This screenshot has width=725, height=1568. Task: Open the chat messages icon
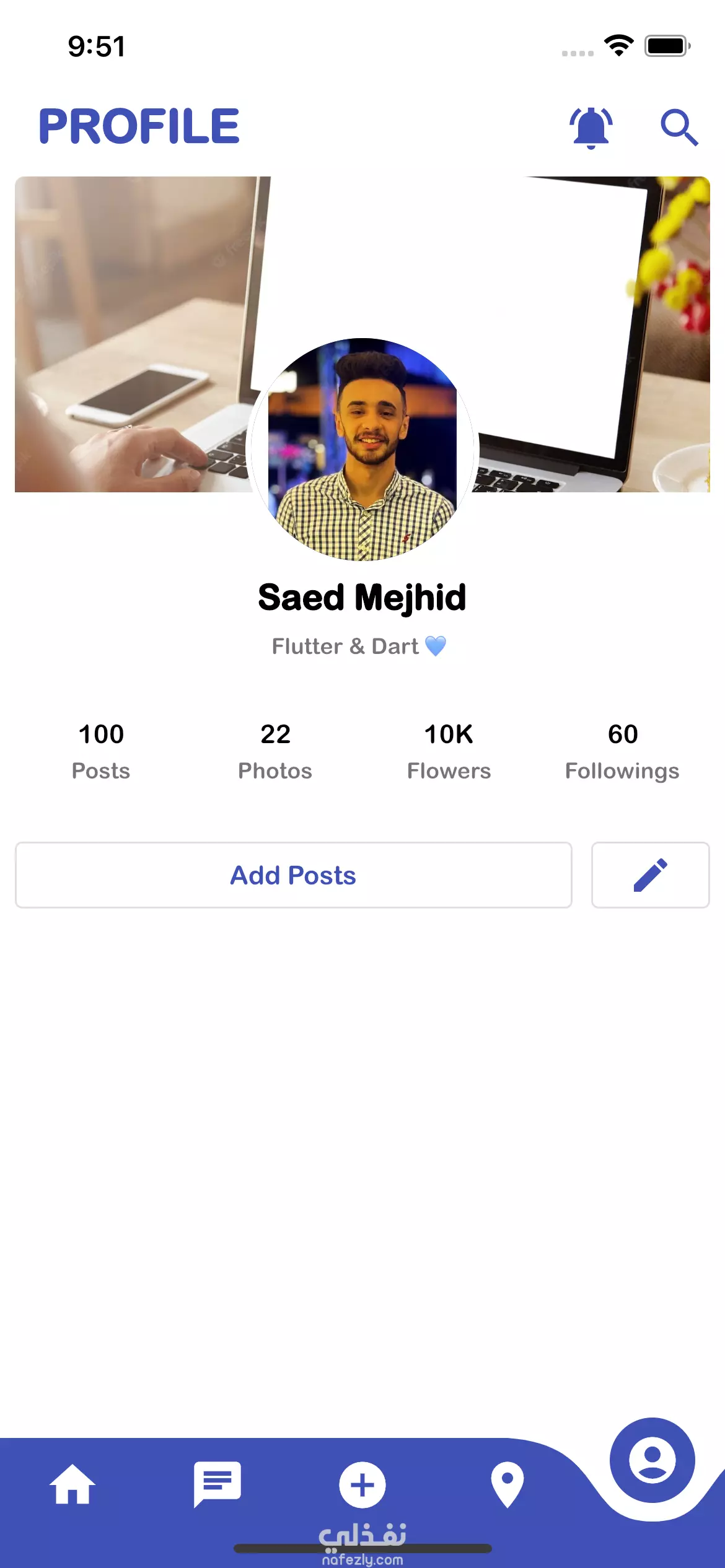[x=217, y=1484]
